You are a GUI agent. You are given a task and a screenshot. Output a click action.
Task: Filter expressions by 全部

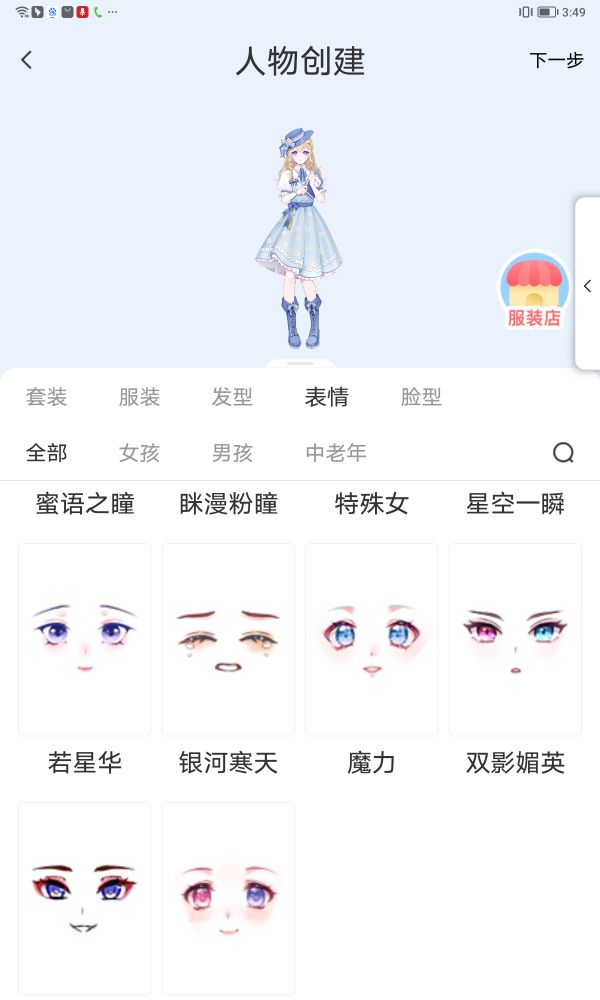(x=46, y=453)
